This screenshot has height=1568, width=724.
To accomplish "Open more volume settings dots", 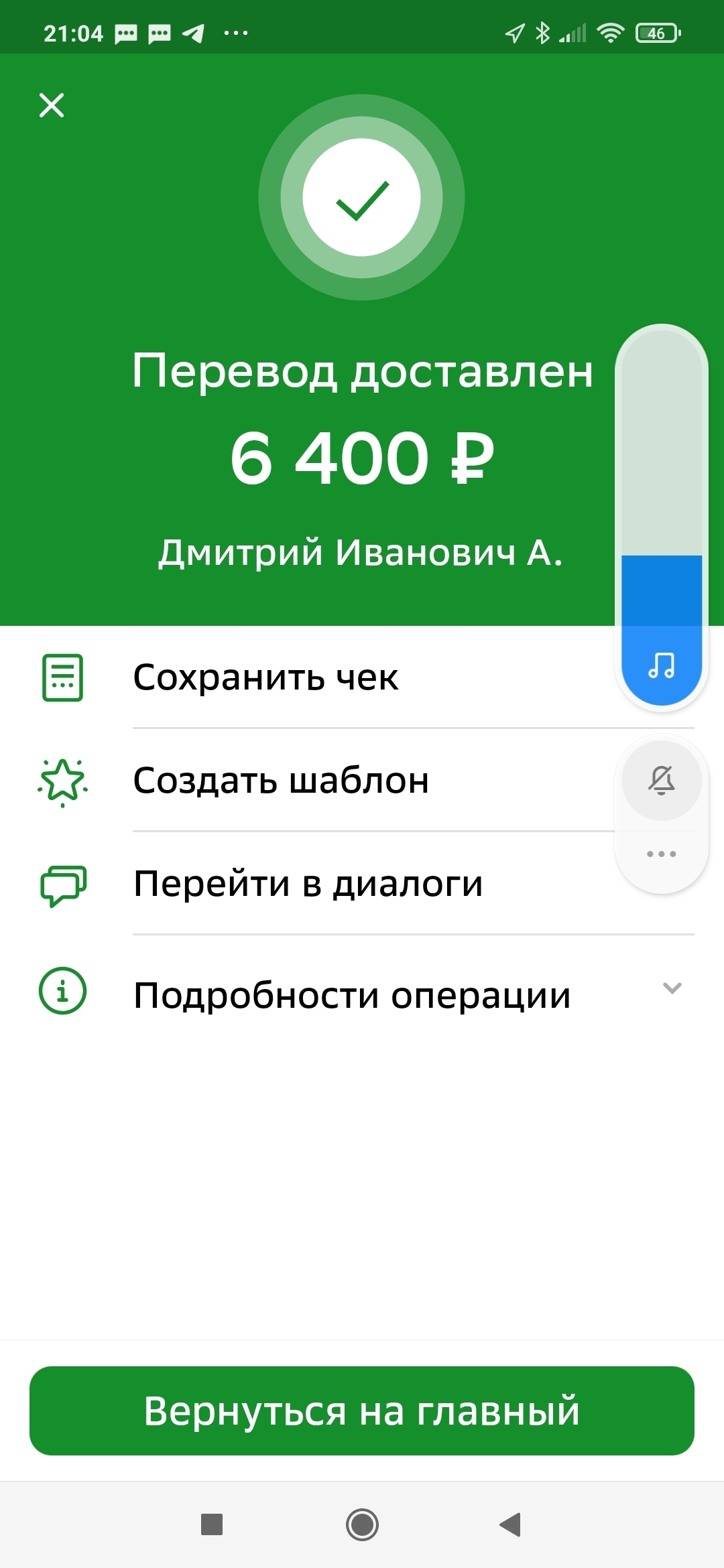I will pyautogui.click(x=662, y=854).
